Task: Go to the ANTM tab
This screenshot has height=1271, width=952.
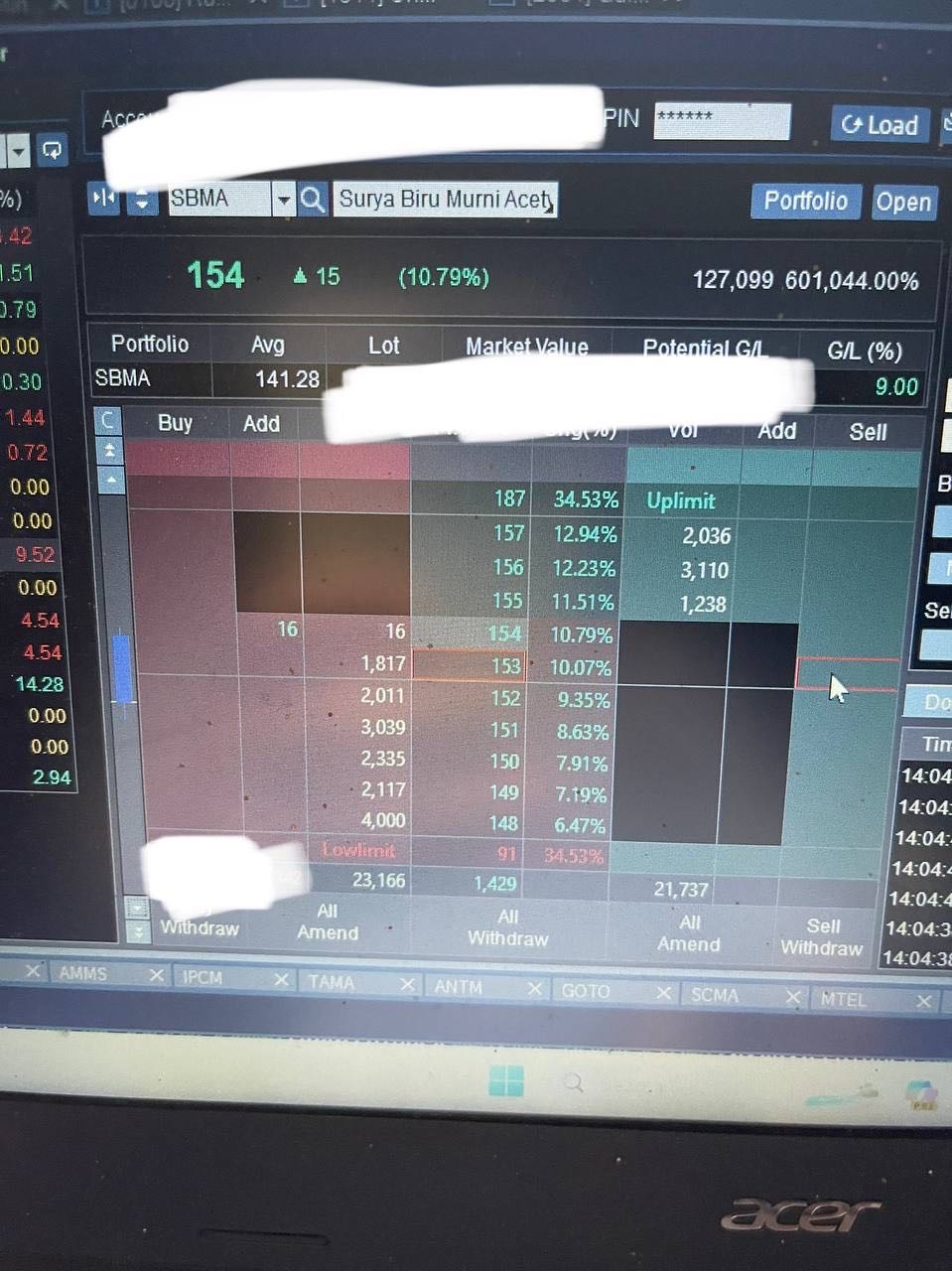Action: (458, 987)
